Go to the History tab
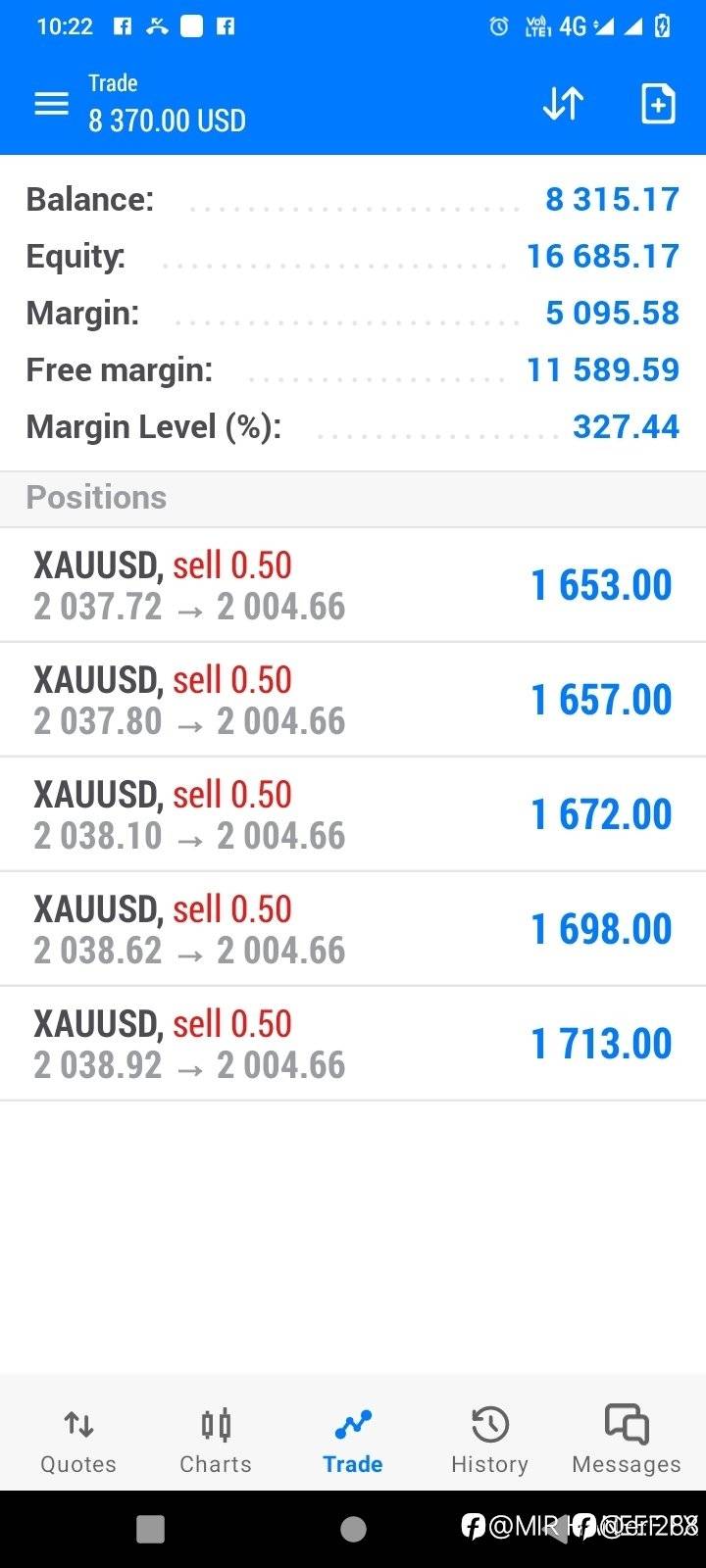This screenshot has height=1568, width=706. point(489,1441)
